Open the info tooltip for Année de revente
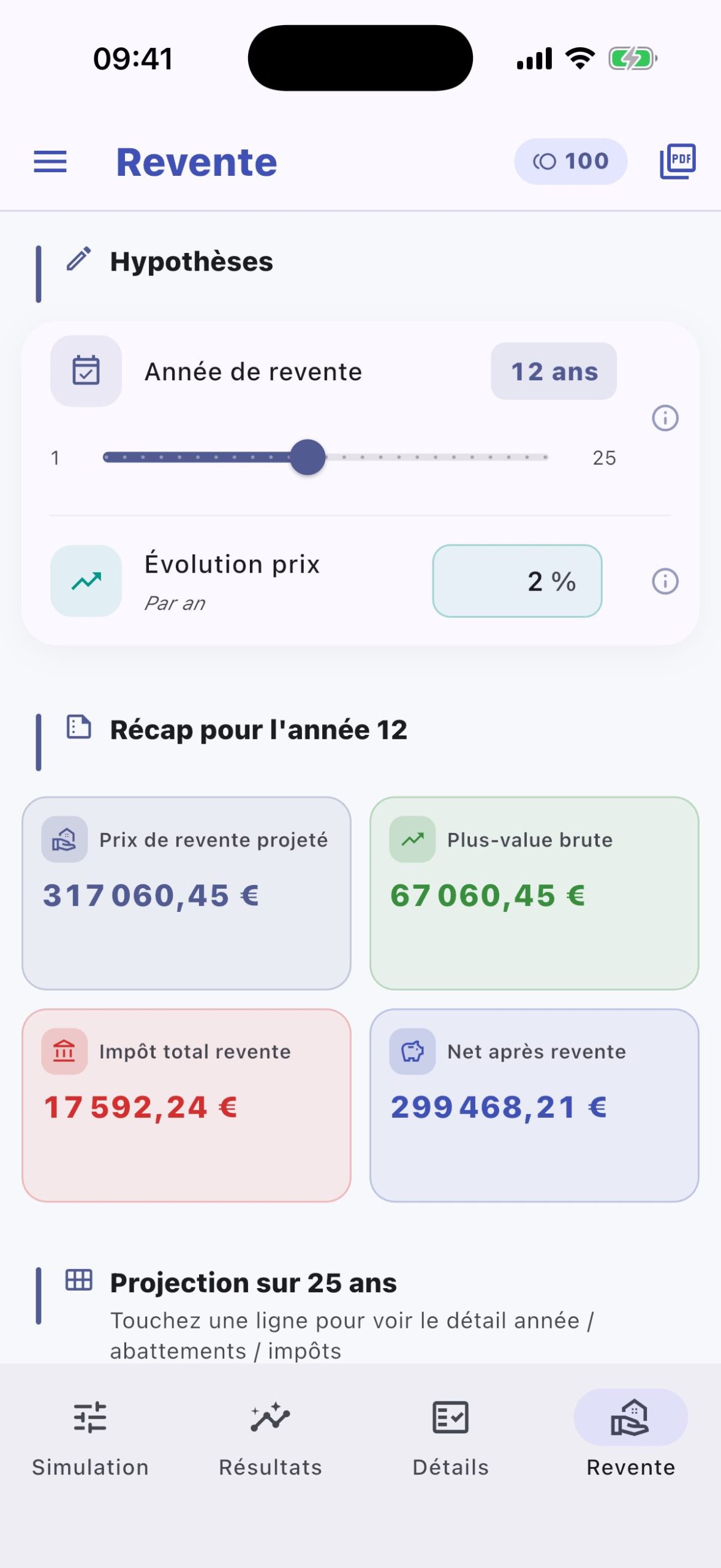 pos(665,418)
